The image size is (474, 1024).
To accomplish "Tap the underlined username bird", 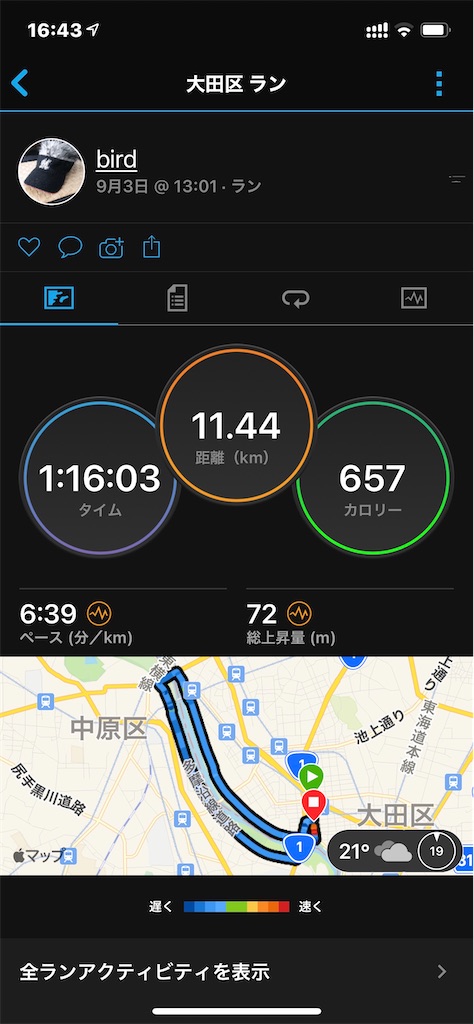I will pos(116,159).
